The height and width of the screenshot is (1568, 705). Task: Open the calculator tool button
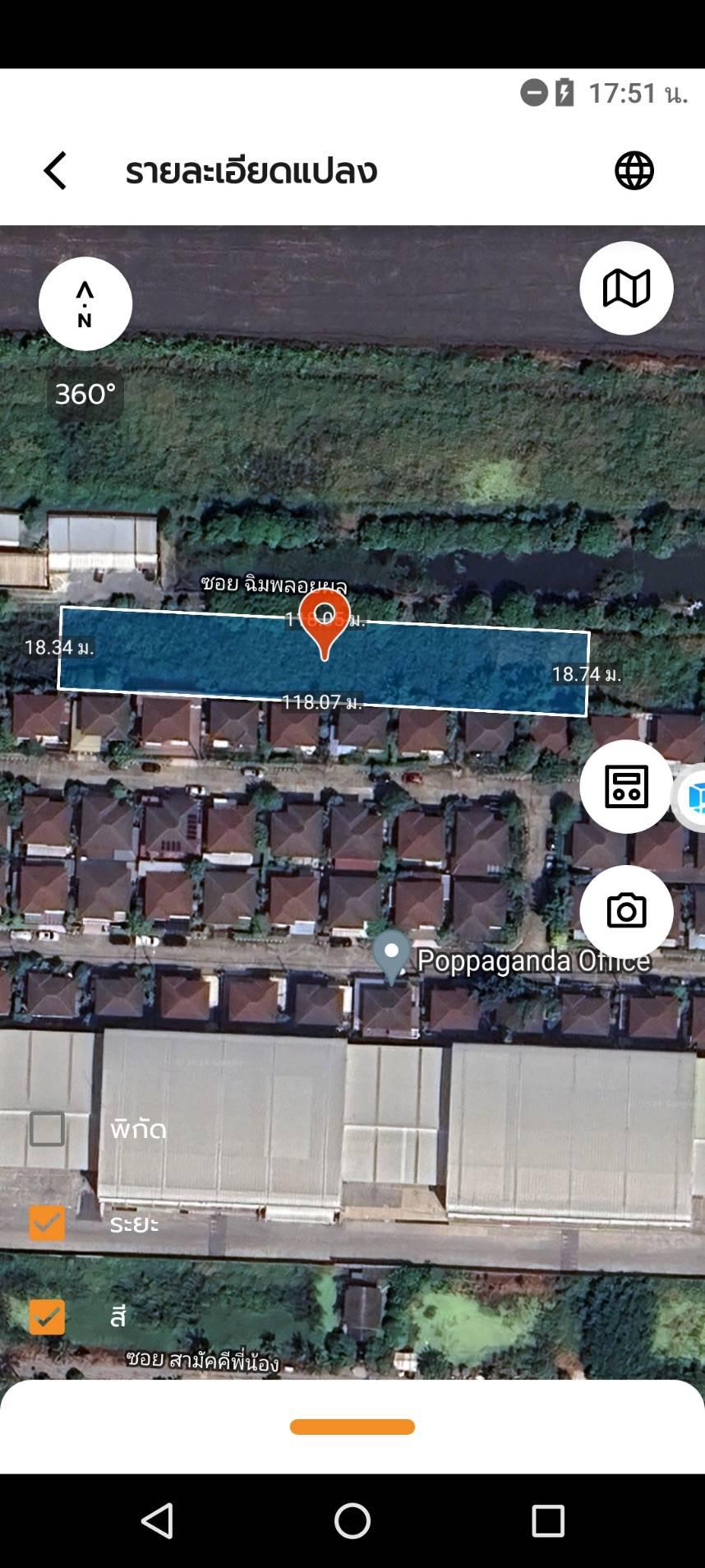pyautogui.click(x=626, y=786)
